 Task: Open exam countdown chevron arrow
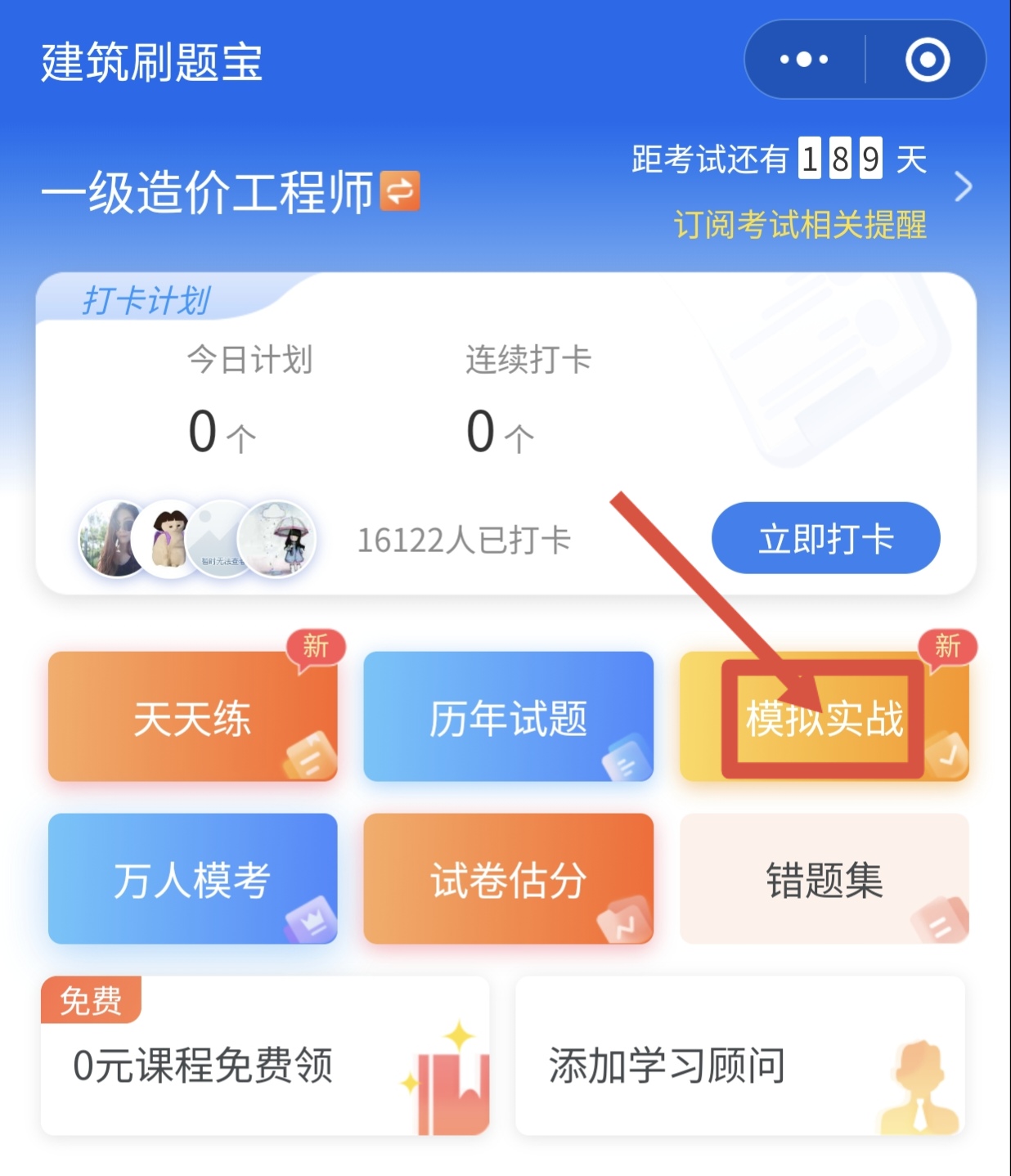pyautogui.click(x=963, y=187)
